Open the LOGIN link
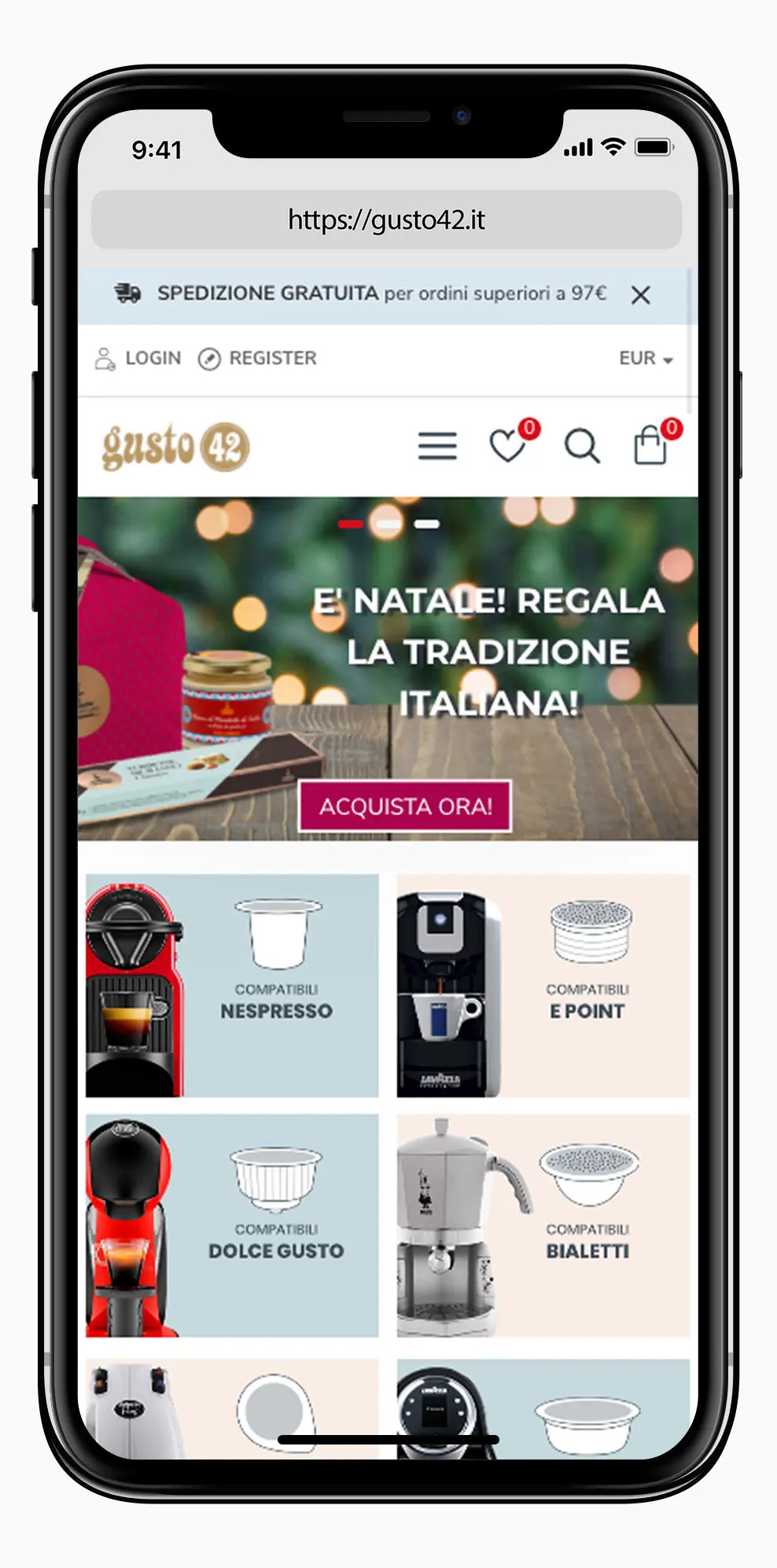This screenshot has width=777, height=1568. (139, 359)
